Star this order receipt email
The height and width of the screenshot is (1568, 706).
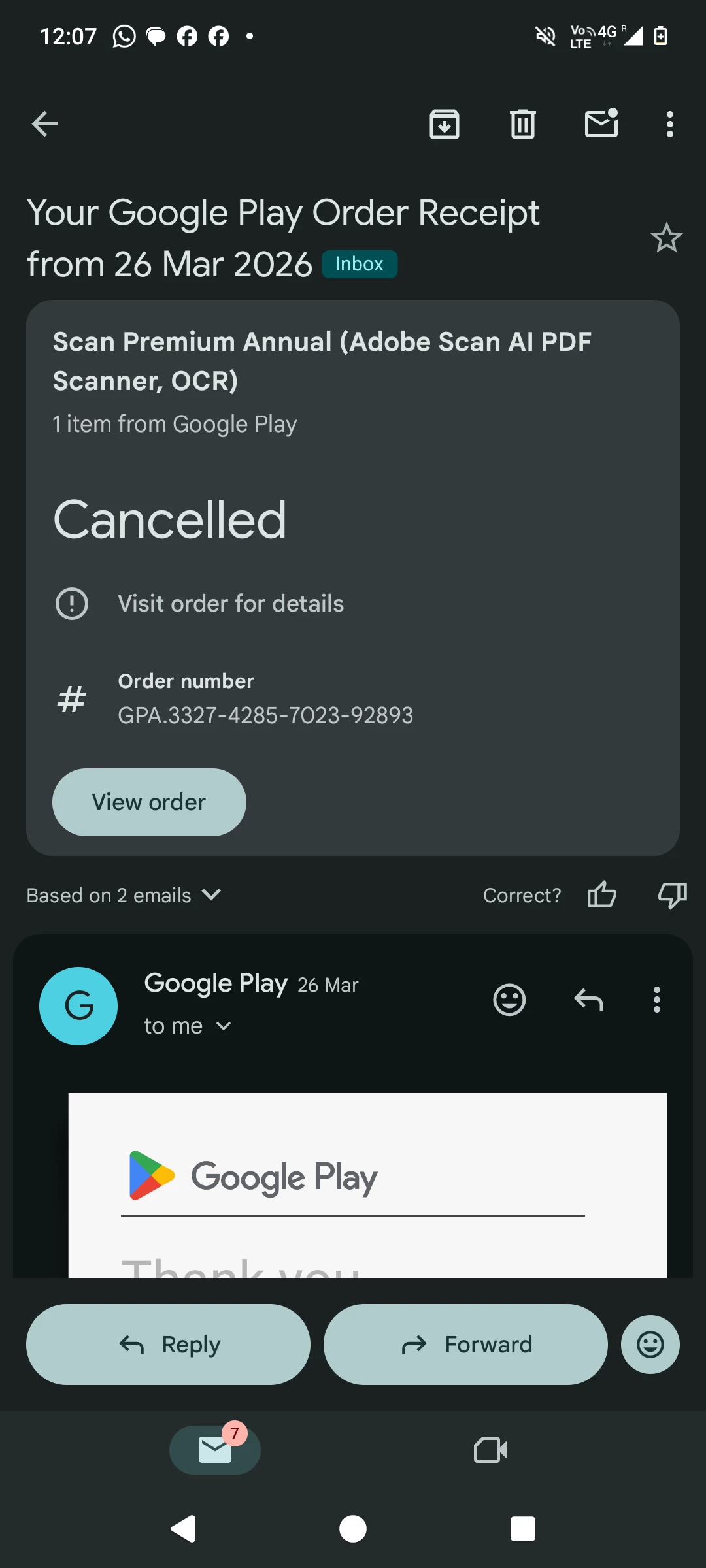pyautogui.click(x=666, y=238)
